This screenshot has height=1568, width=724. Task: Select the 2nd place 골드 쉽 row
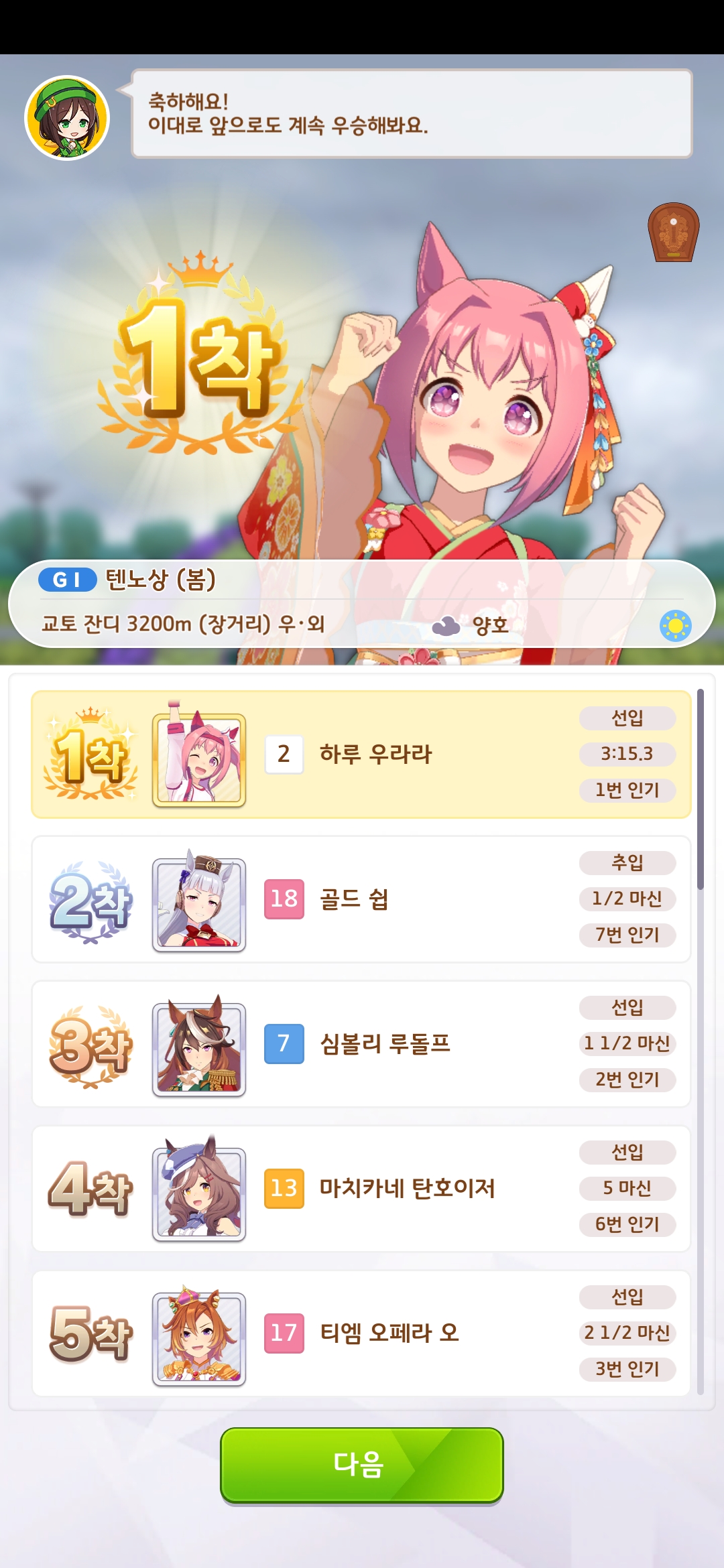click(x=361, y=899)
